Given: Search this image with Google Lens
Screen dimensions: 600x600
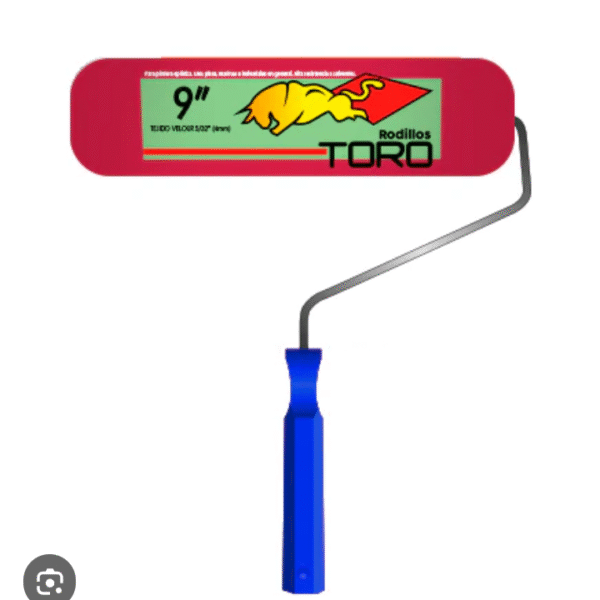Looking at the screenshot, I should pyautogui.click(x=47, y=580).
